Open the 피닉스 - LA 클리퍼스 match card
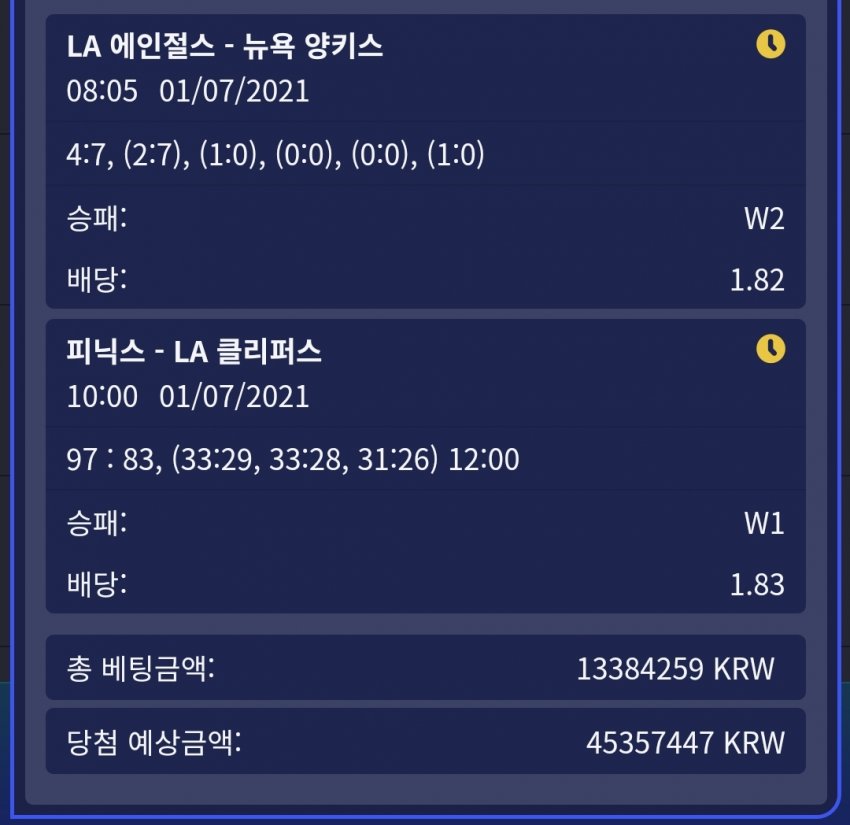Screen dimensions: 850x825 coord(194,351)
